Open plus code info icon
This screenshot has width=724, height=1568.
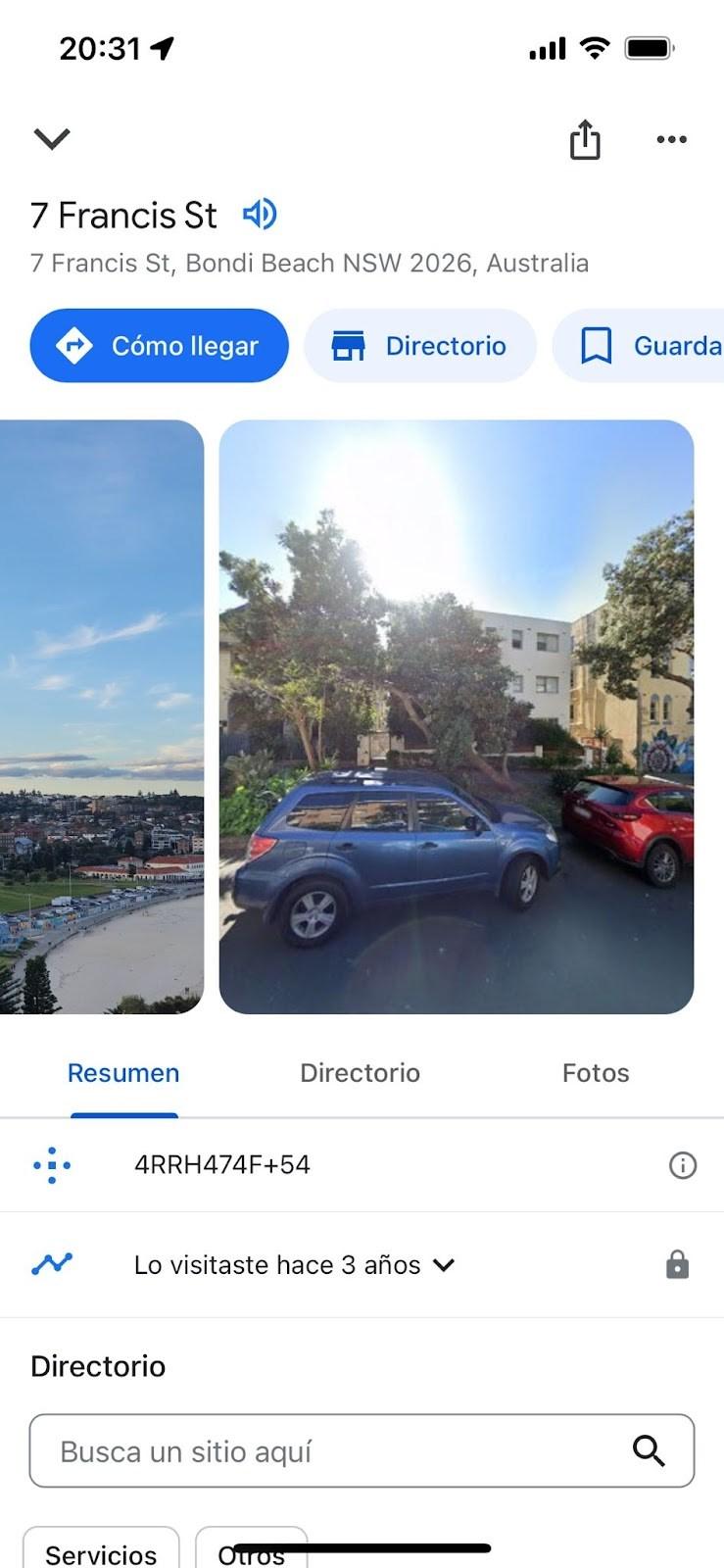(682, 1165)
